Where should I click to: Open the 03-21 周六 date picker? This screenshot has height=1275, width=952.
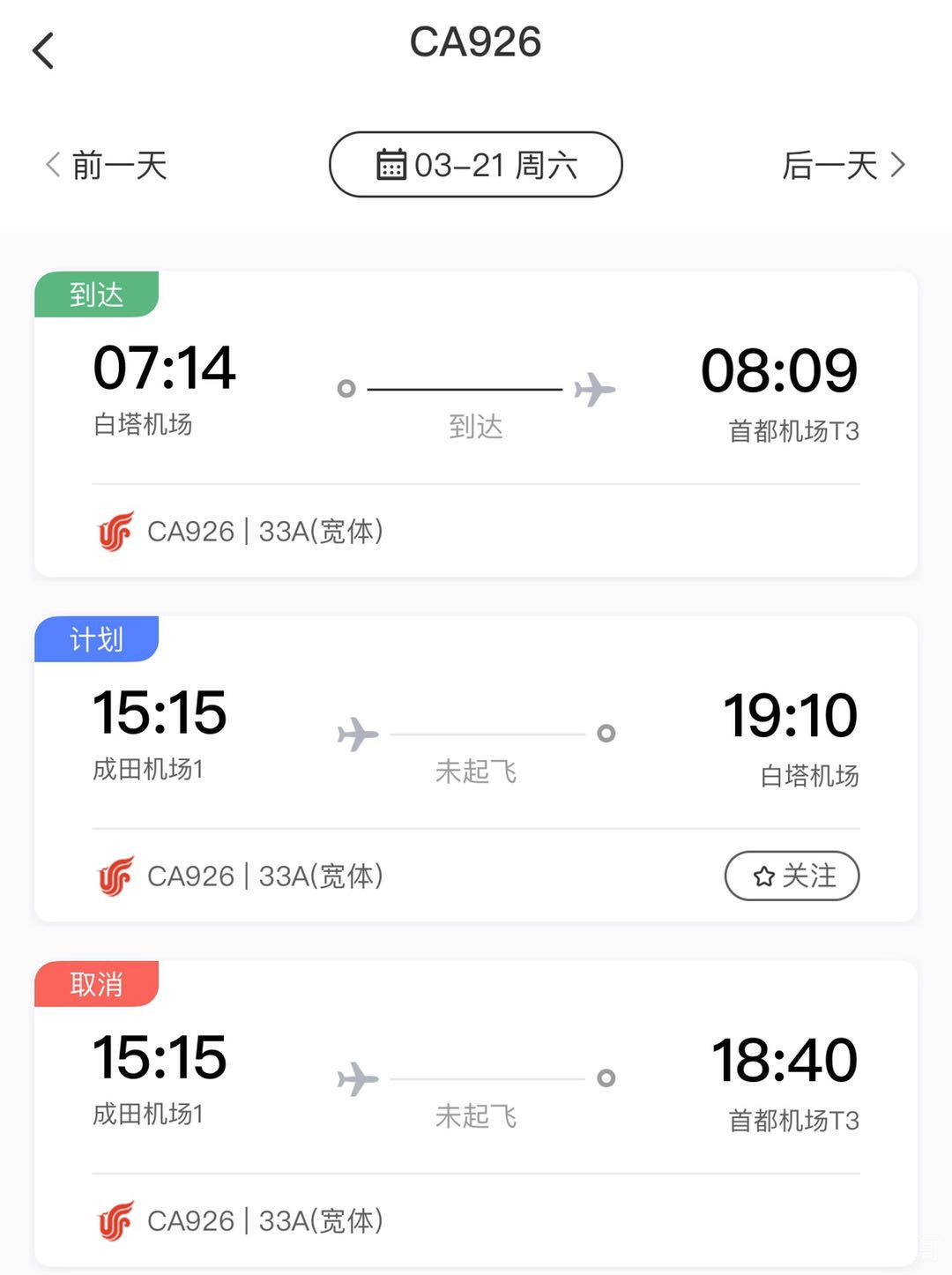pyautogui.click(x=476, y=165)
